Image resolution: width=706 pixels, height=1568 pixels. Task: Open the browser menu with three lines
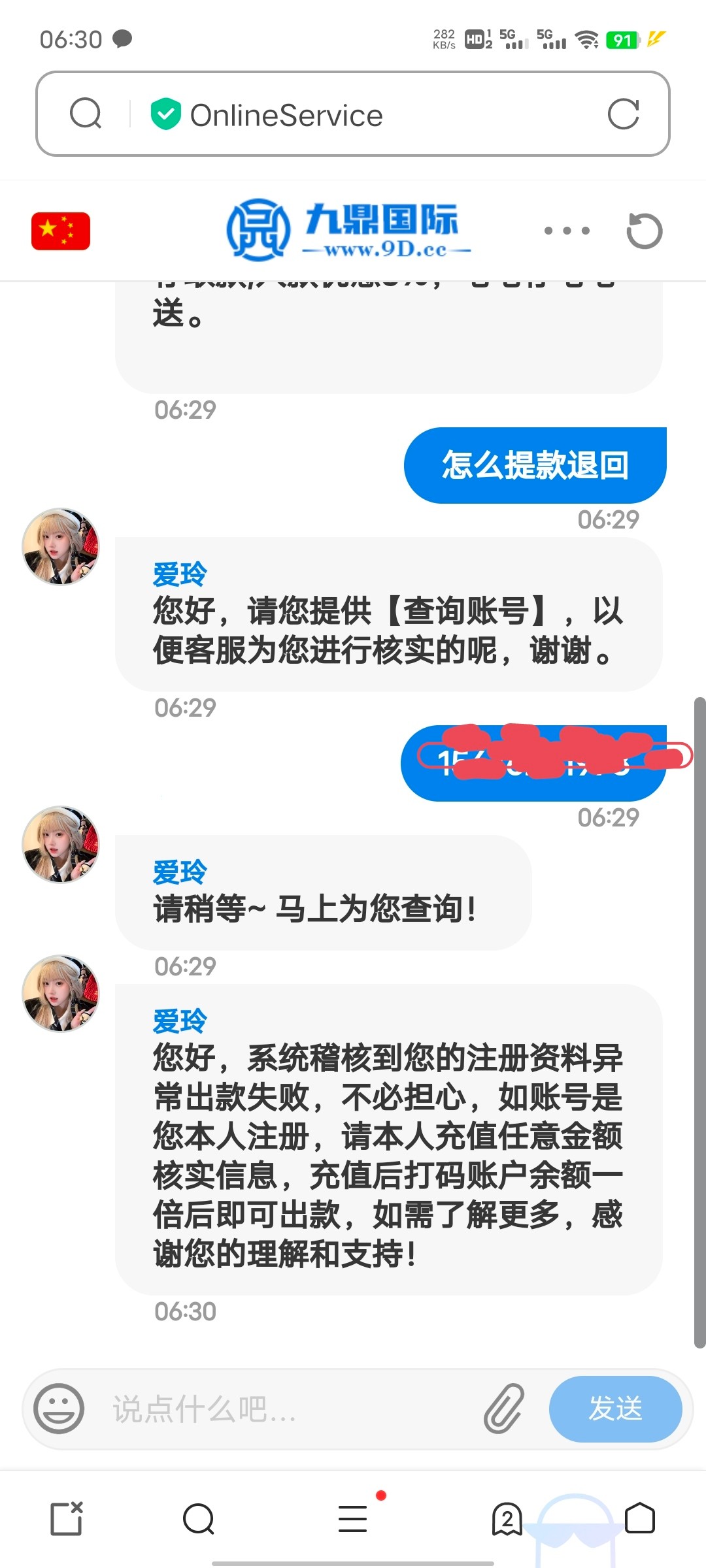[x=353, y=1518]
